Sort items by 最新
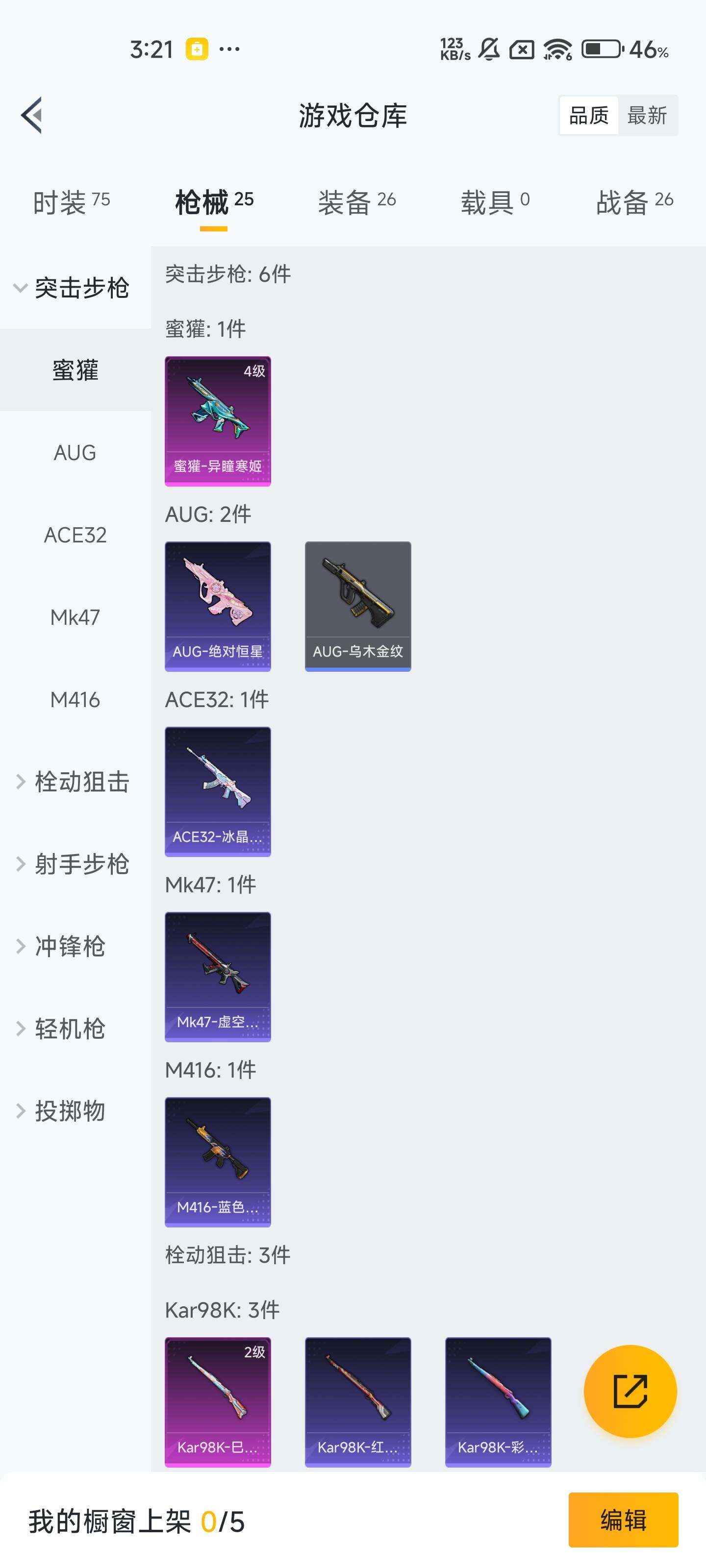The image size is (706, 1568). point(647,115)
